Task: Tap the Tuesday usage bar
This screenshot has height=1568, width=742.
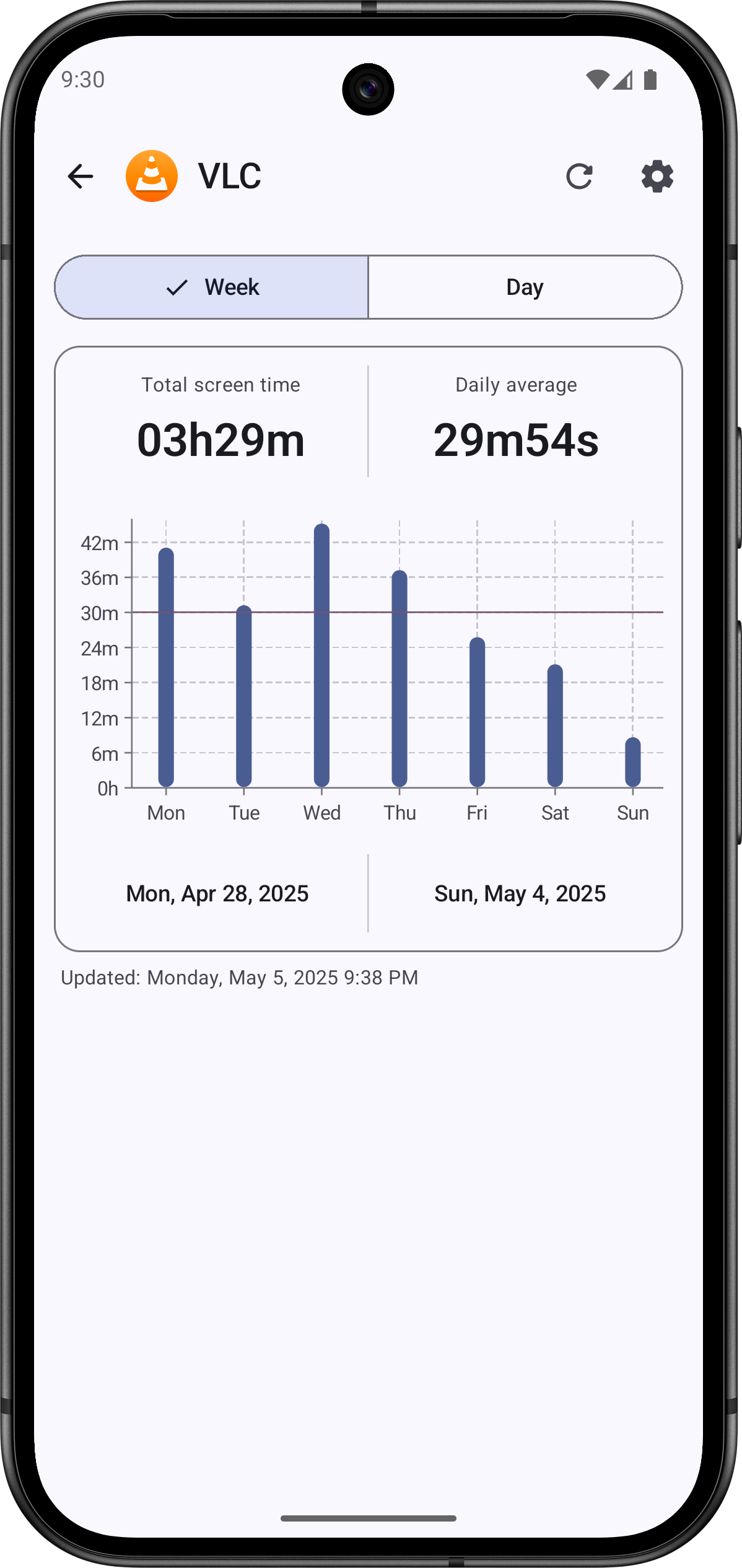Action: tap(244, 696)
